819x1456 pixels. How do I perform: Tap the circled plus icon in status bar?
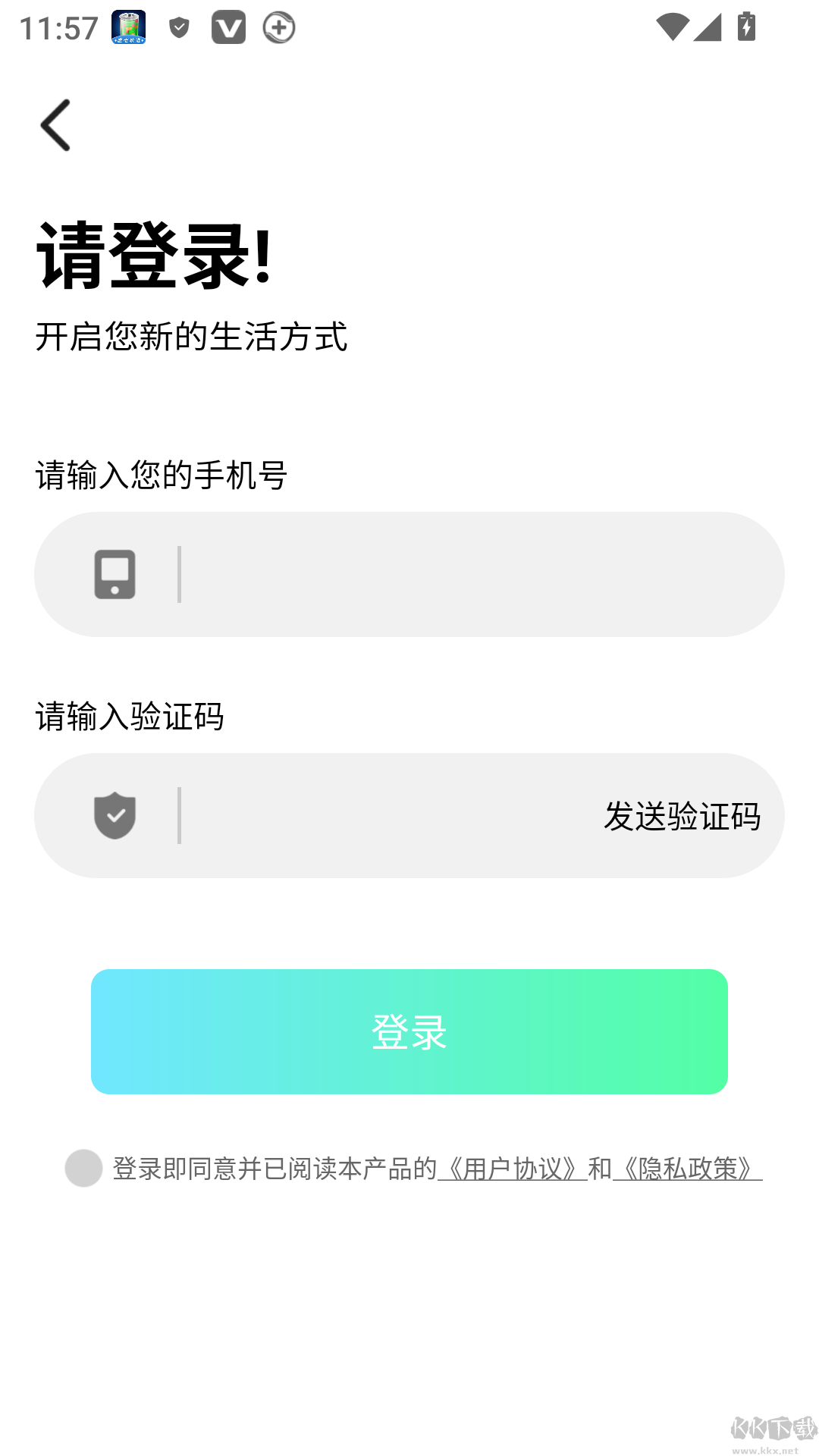pyautogui.click(x=278, y=27)
